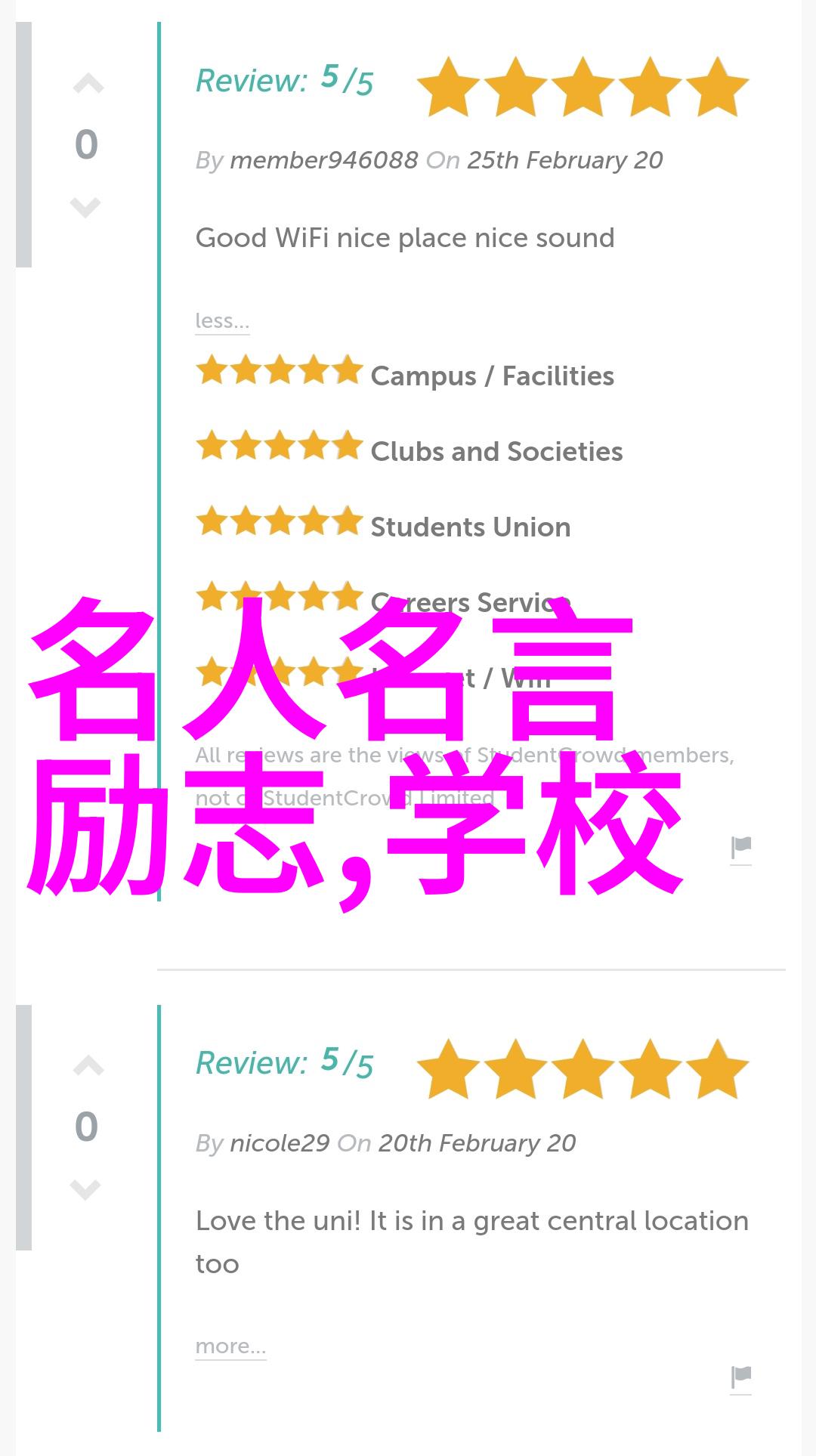Expand nicole29's review with more link
This screenshot has width=816, height=1456.
(230, 1346)
